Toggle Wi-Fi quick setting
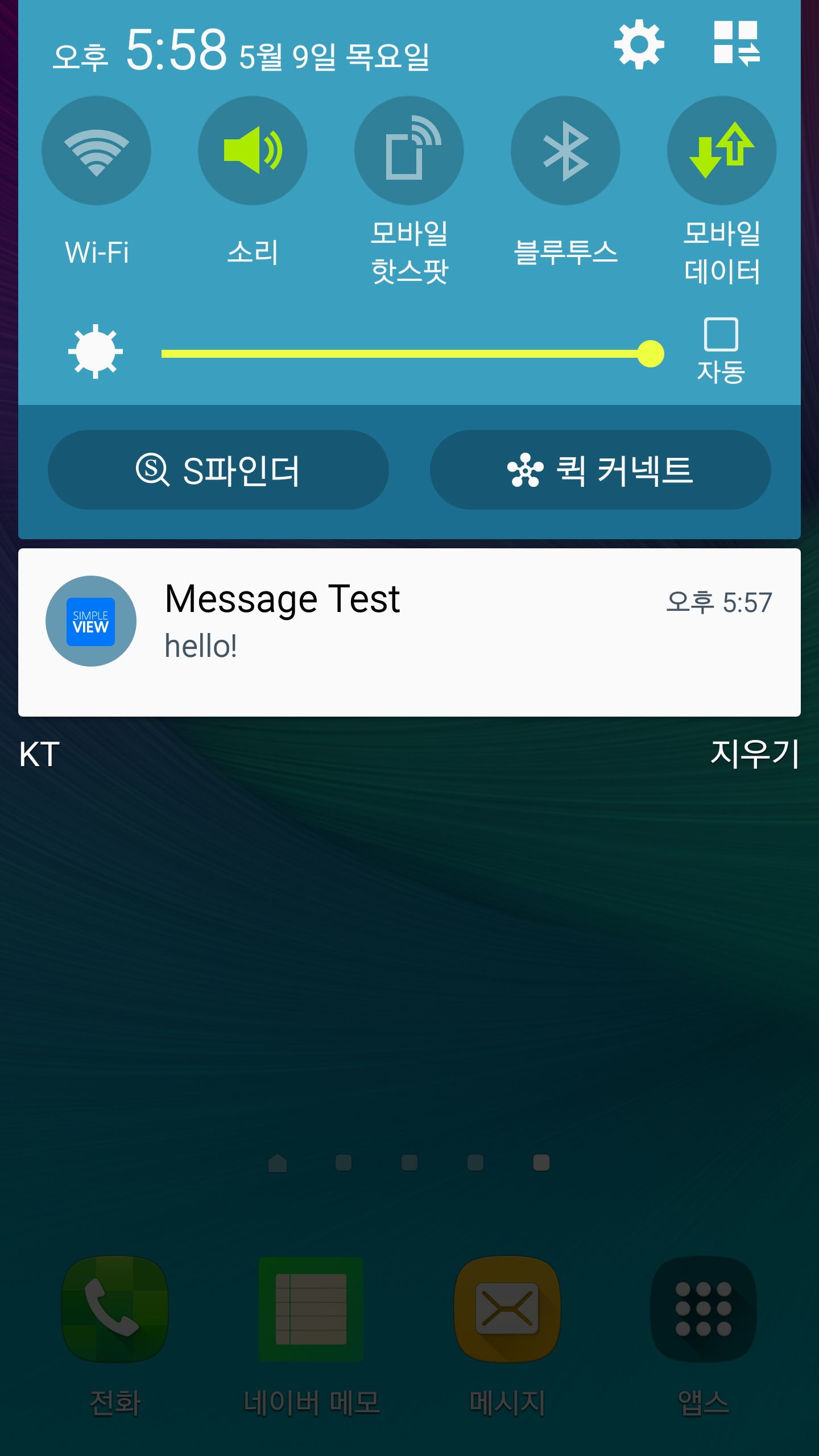Image resolution: width=819 pixels, height=1456 pixels. (96, 151)
